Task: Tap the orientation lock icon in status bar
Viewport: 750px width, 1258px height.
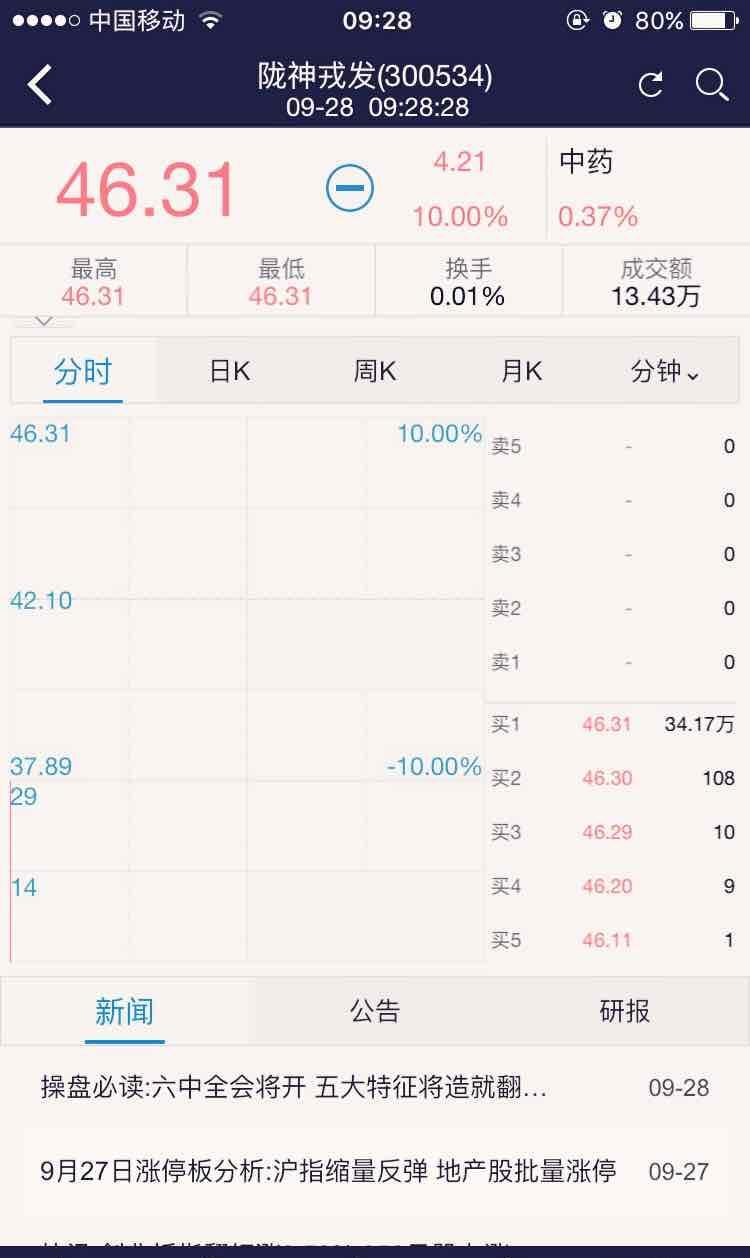Action: pos(576,19)
